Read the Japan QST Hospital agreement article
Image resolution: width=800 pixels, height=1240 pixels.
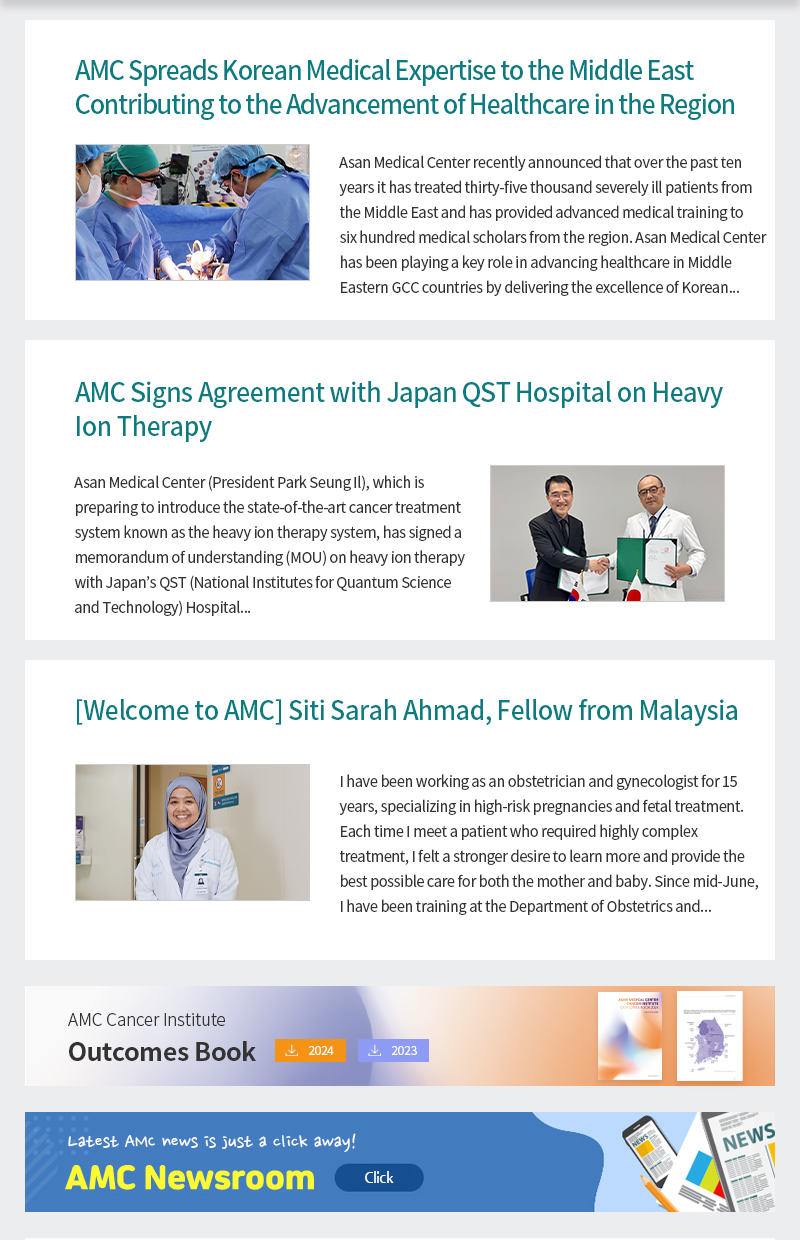pos(398,408)
